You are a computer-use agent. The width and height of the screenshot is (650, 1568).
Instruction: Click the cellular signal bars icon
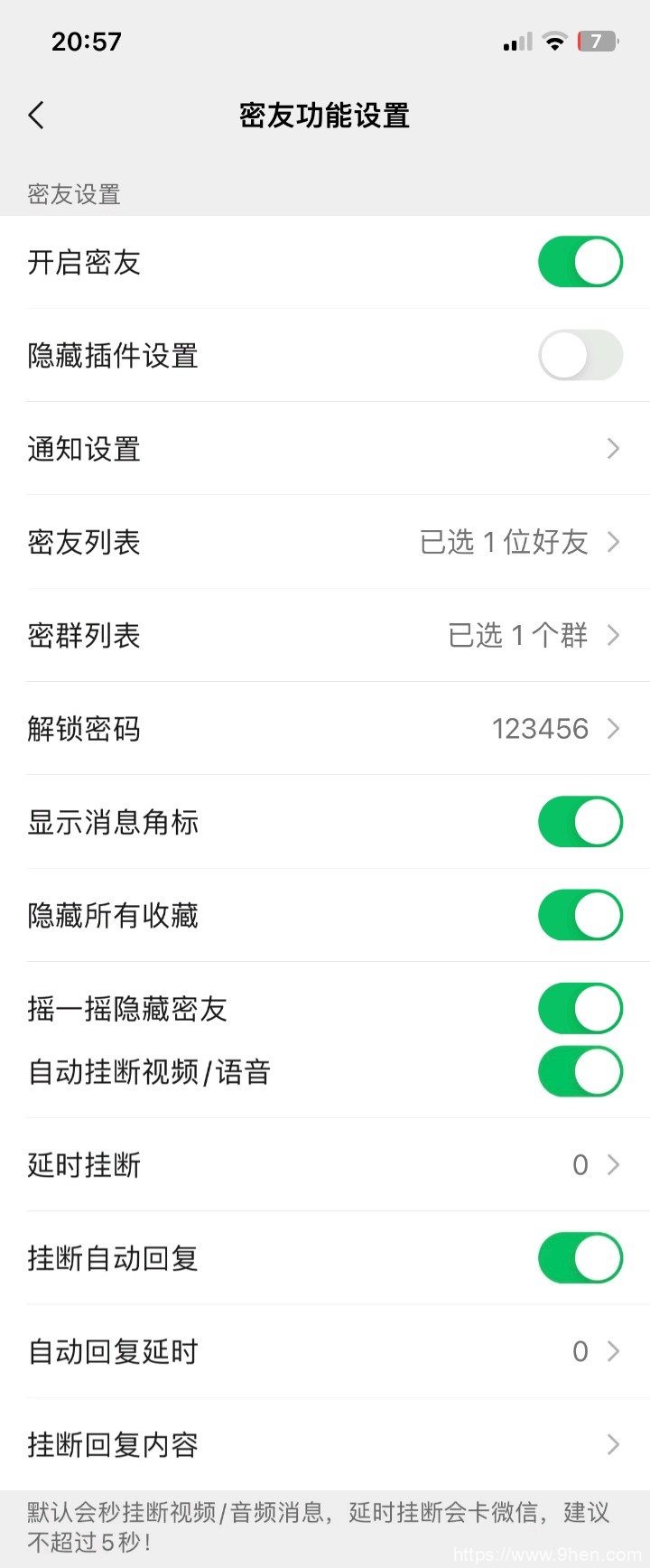(516, 41)
